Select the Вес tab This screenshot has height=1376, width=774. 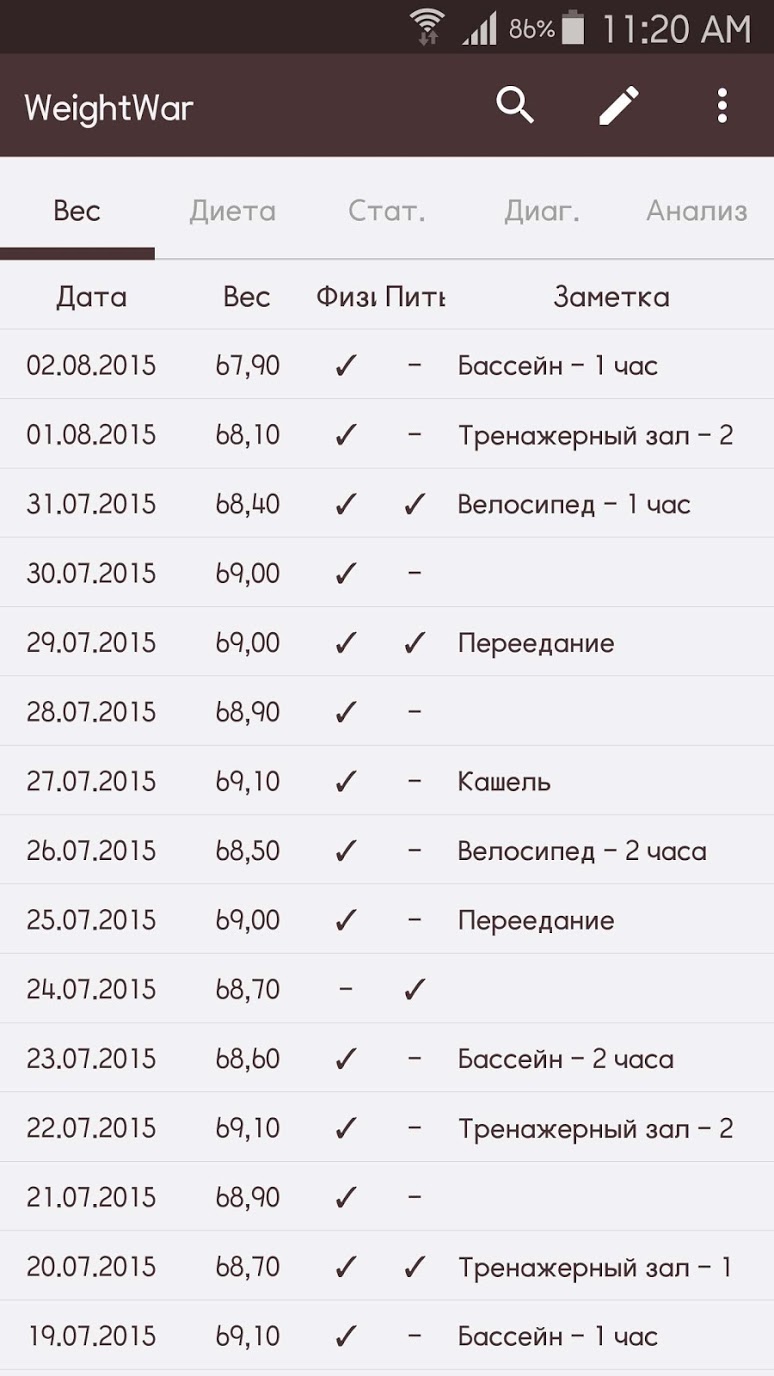click(x=77, y=211)
